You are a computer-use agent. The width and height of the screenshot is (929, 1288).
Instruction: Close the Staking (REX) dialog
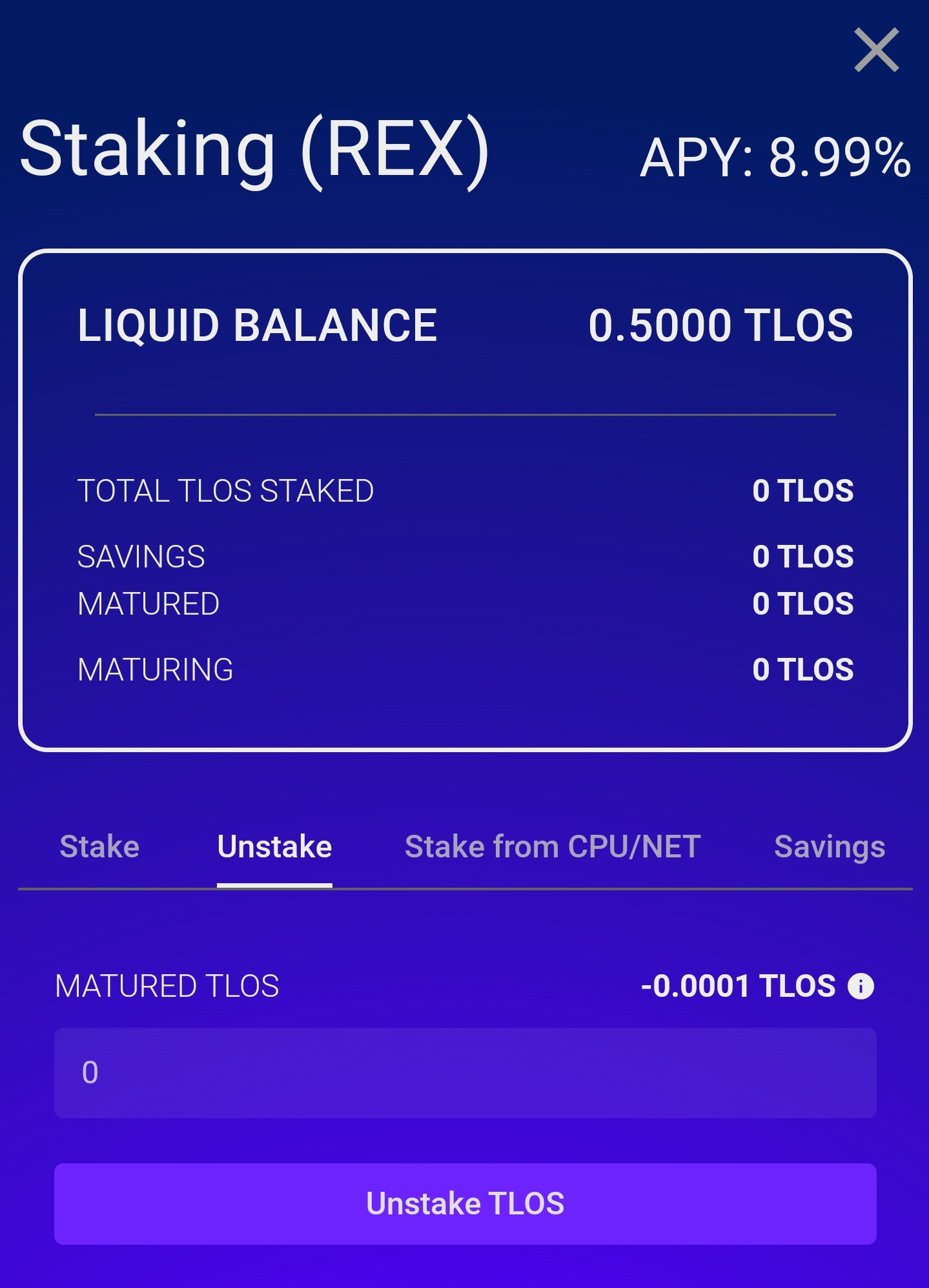coord(876,50)
